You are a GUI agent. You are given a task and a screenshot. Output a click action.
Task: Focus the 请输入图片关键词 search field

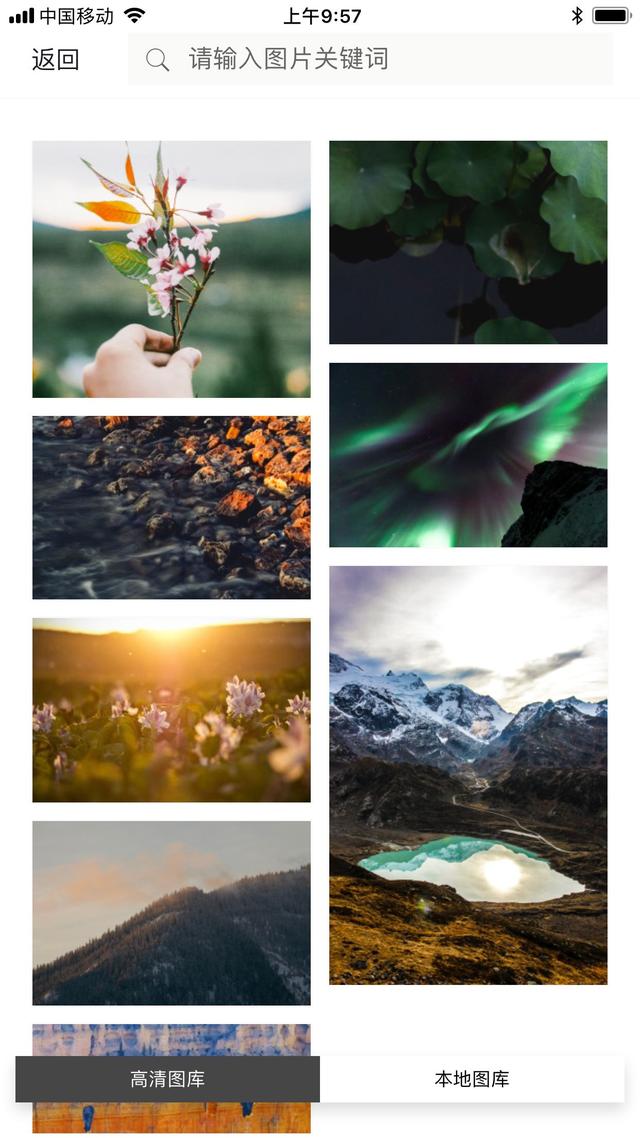370,59
